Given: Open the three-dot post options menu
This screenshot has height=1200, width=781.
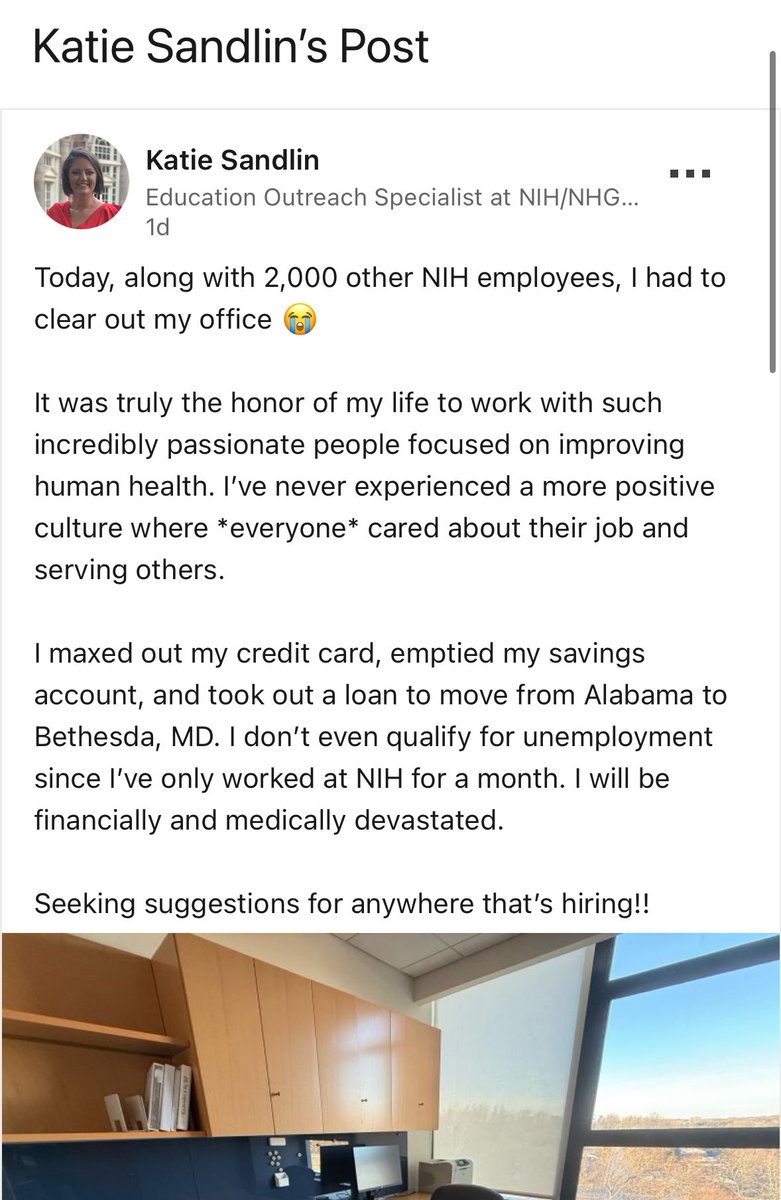Looking at the screenshot, I should (x=689, y=173).
